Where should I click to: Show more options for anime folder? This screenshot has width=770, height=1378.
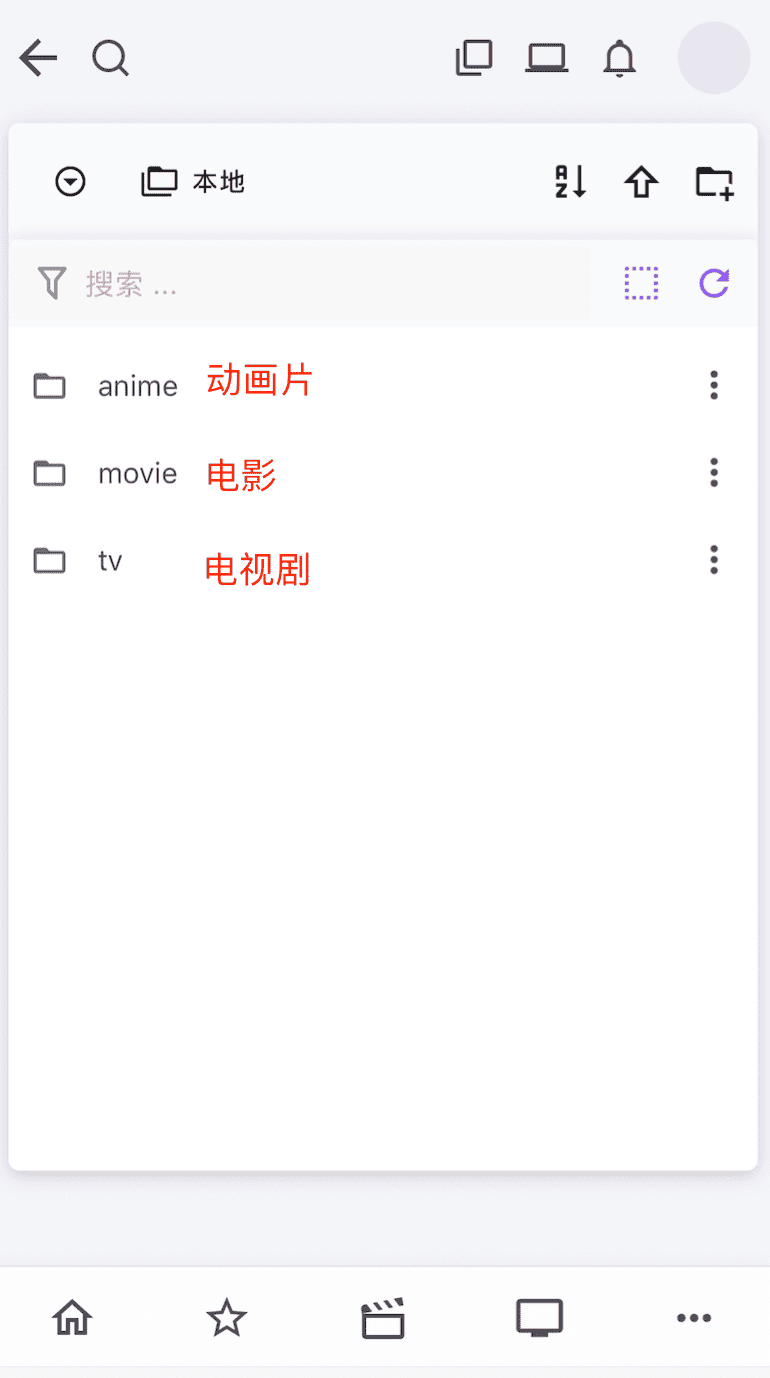[x=714, y=385]
